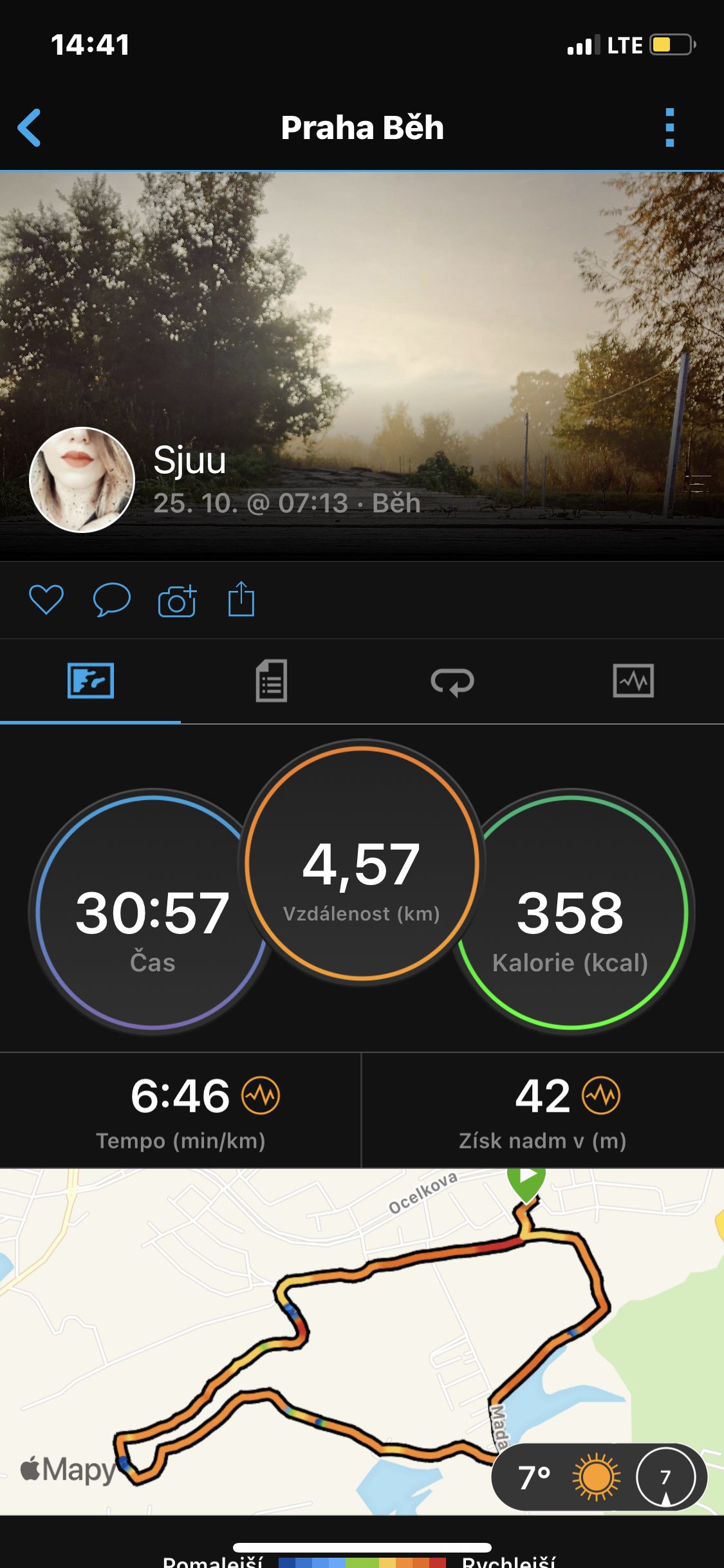Switch to the stats list tab
This screenshot has width=724, height=1568.
click(x=272, y=680)
